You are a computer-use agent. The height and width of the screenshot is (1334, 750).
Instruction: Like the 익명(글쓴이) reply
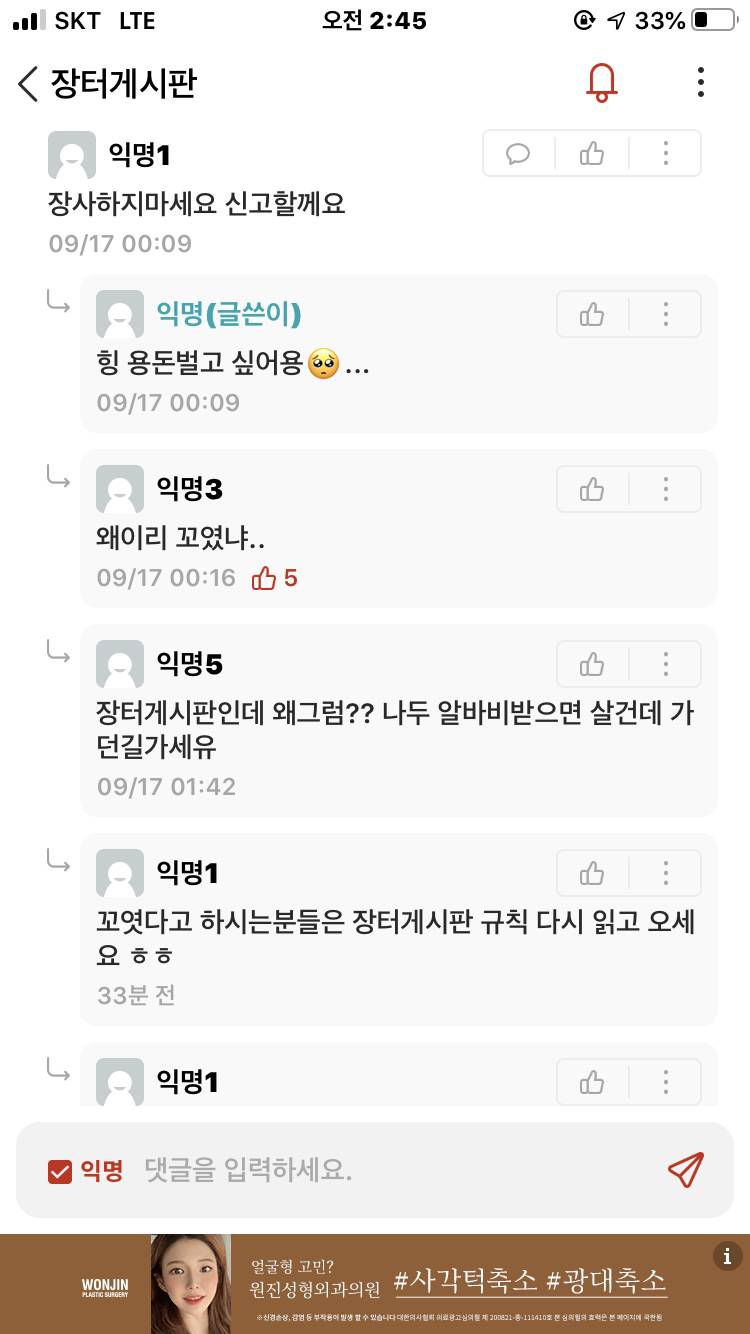[591, 314]
